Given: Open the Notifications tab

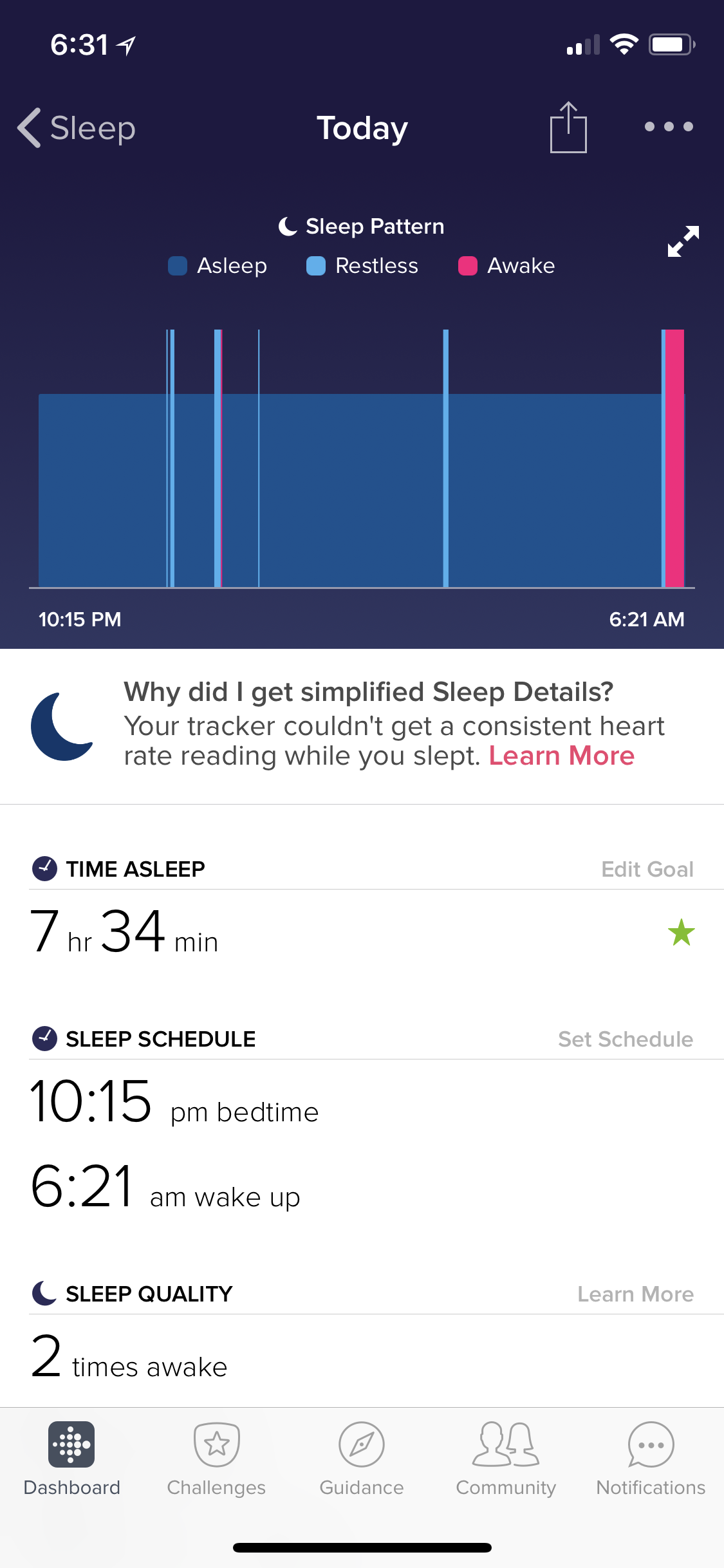Looking at the screenshot, I should click(651, 1459).
